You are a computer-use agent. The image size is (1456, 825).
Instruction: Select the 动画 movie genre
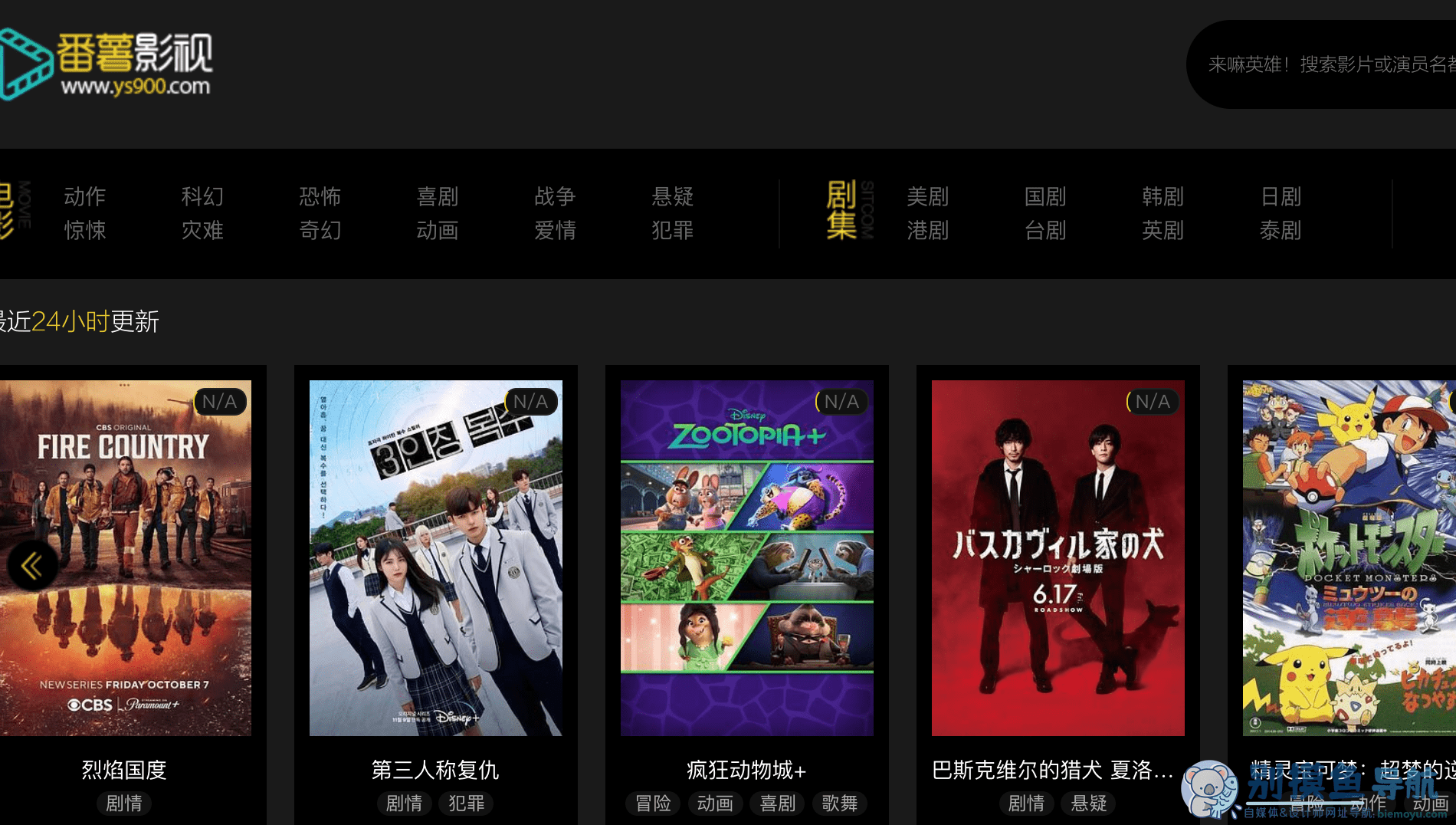pos(437,230)
